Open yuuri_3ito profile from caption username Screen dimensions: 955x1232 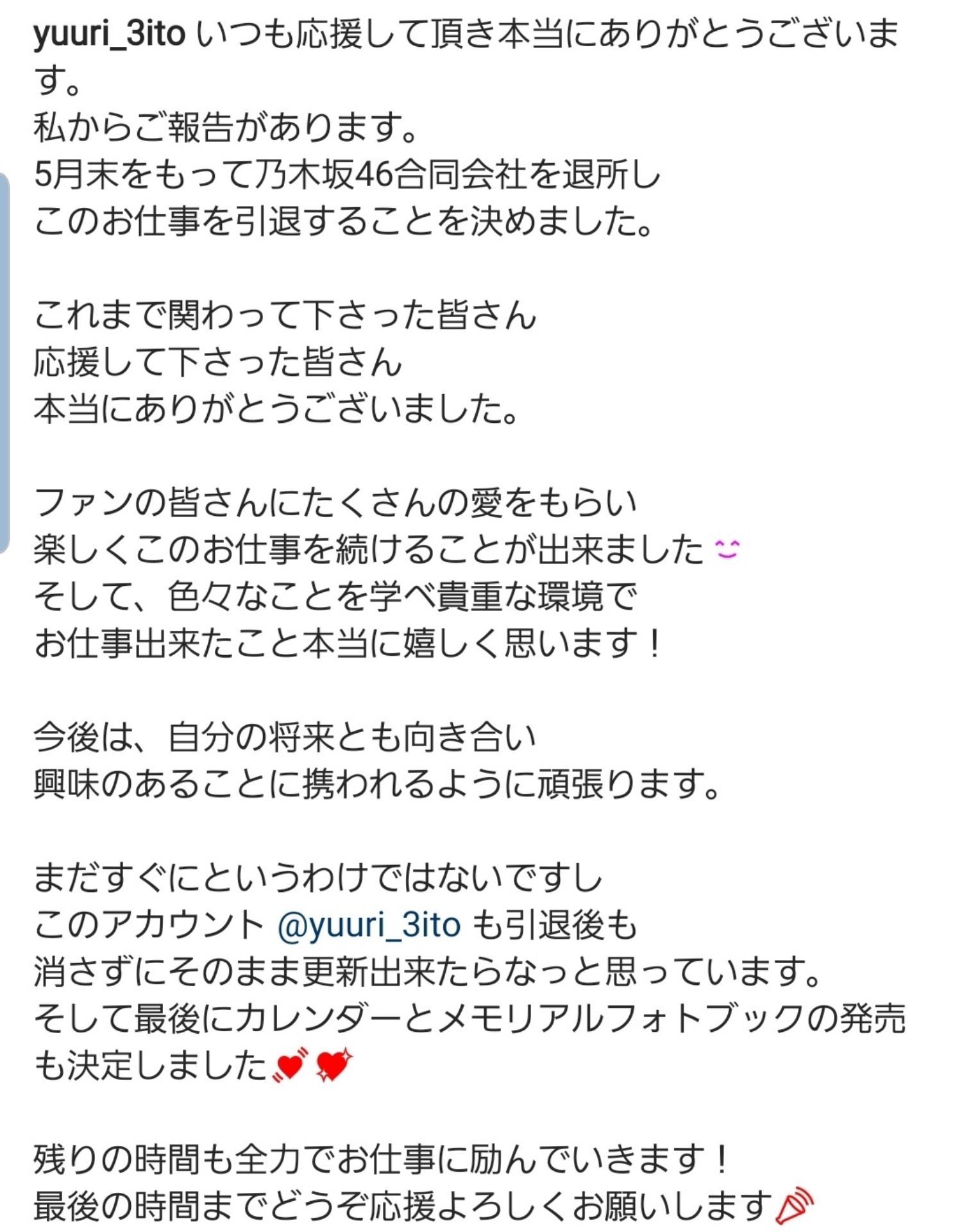(109, 35)
